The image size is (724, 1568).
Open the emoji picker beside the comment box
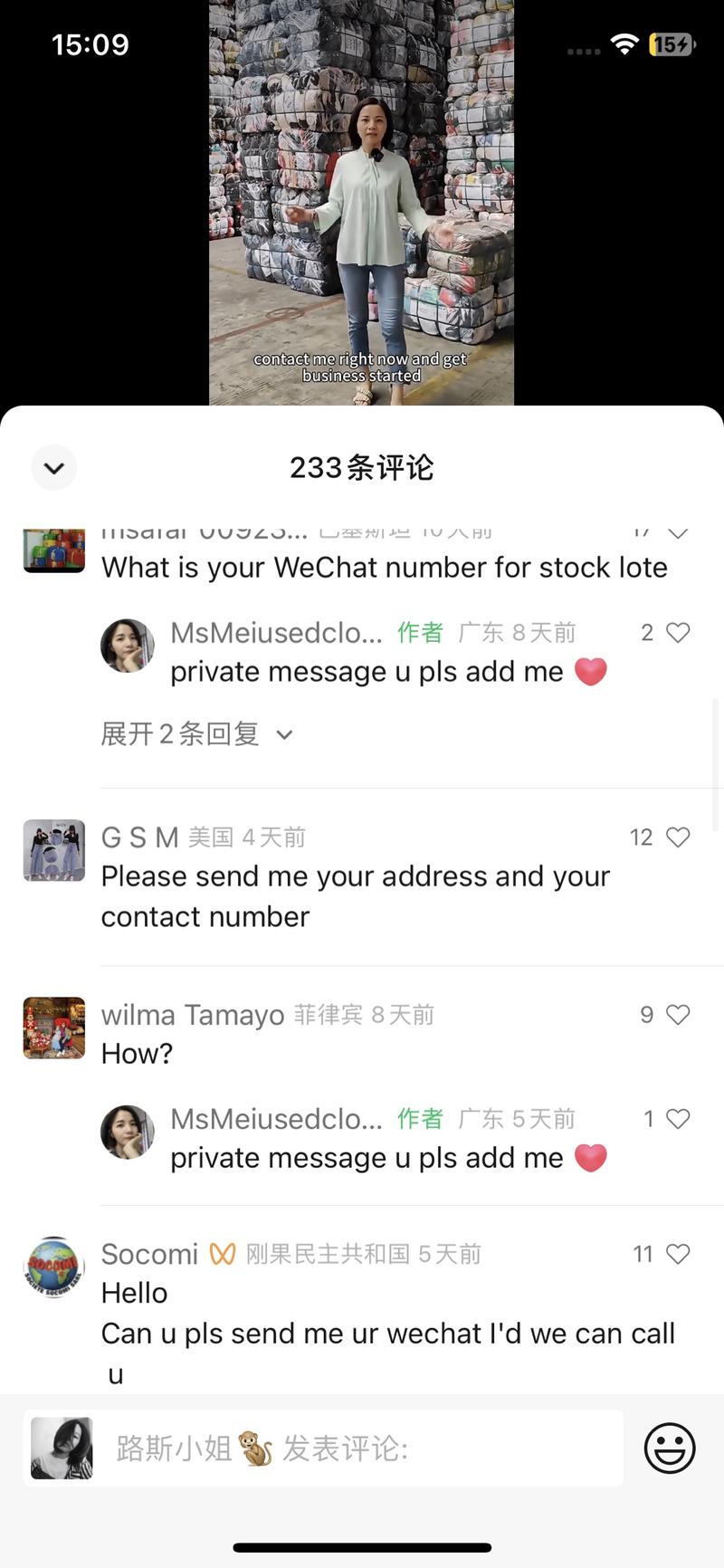[x=670, y=1448]
